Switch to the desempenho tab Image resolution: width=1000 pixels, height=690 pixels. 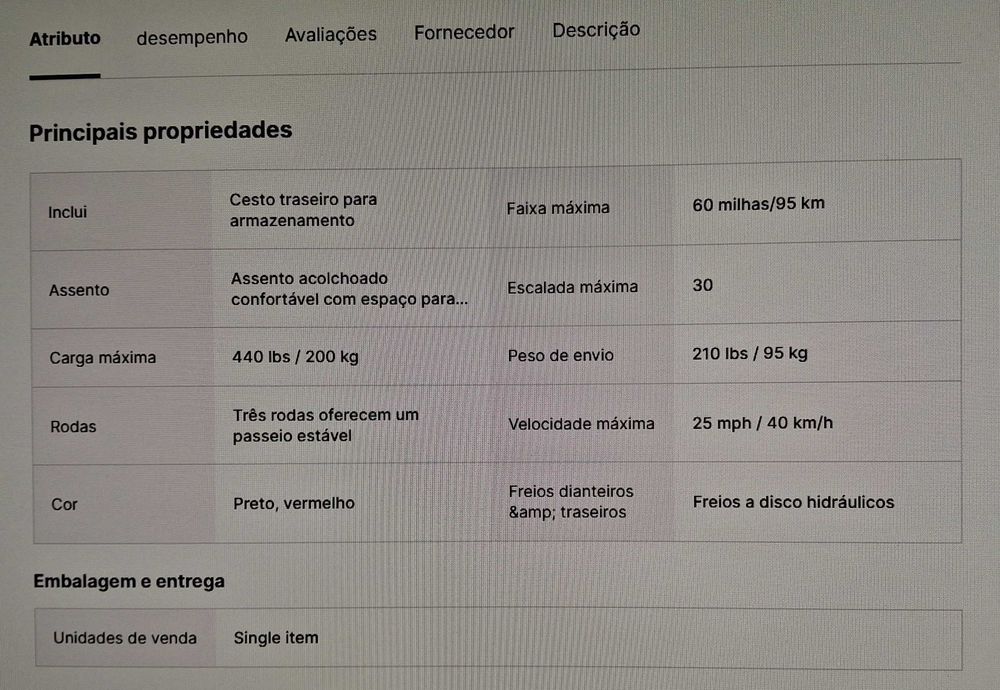192,37
